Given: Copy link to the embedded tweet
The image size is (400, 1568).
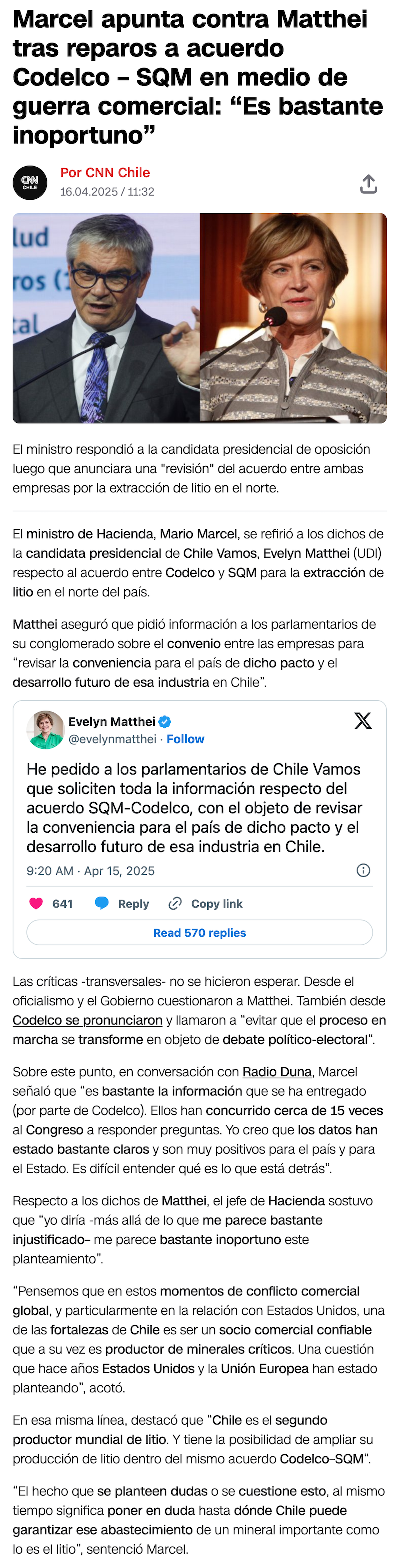Looking at the screenshot, I should (206, 903).
